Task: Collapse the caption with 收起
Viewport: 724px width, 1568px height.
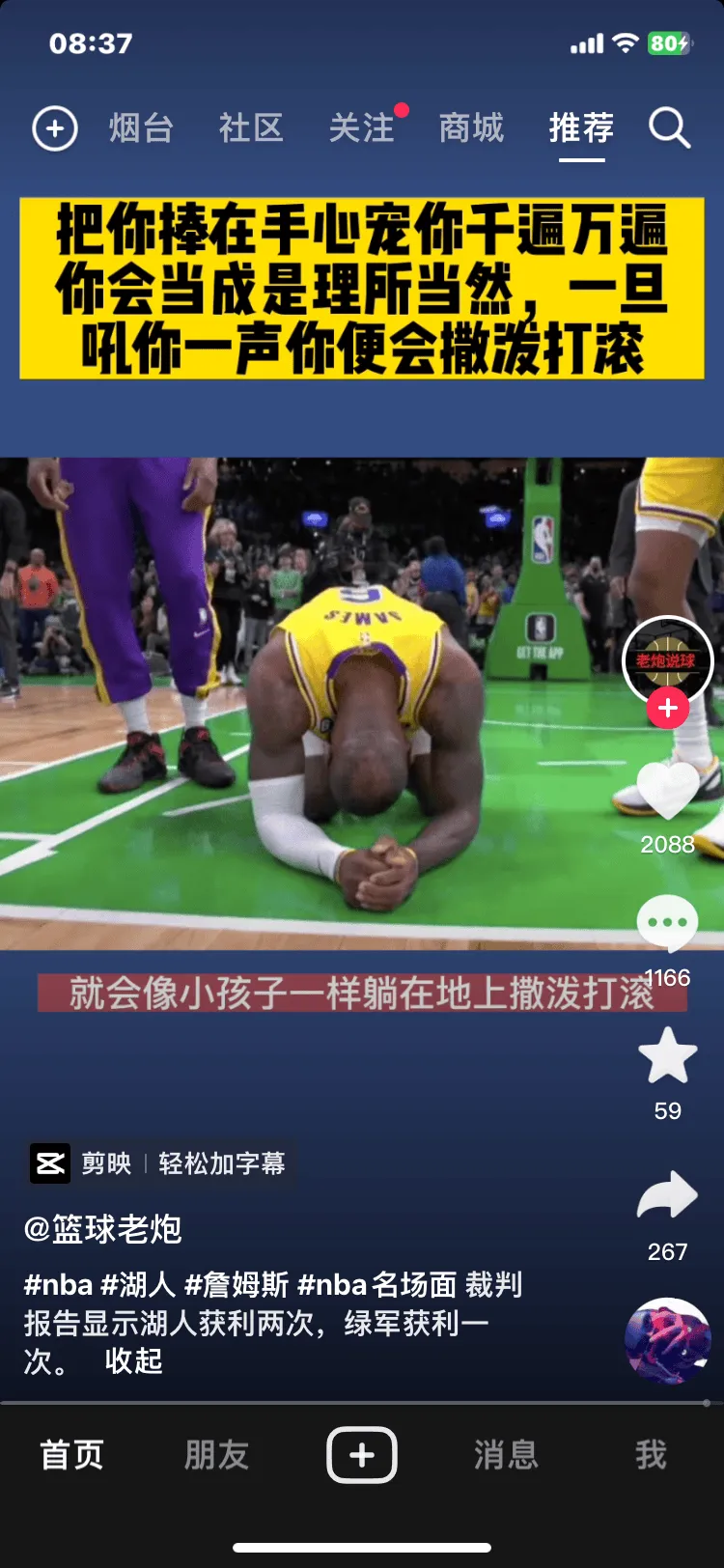Action: (133, 1360)
